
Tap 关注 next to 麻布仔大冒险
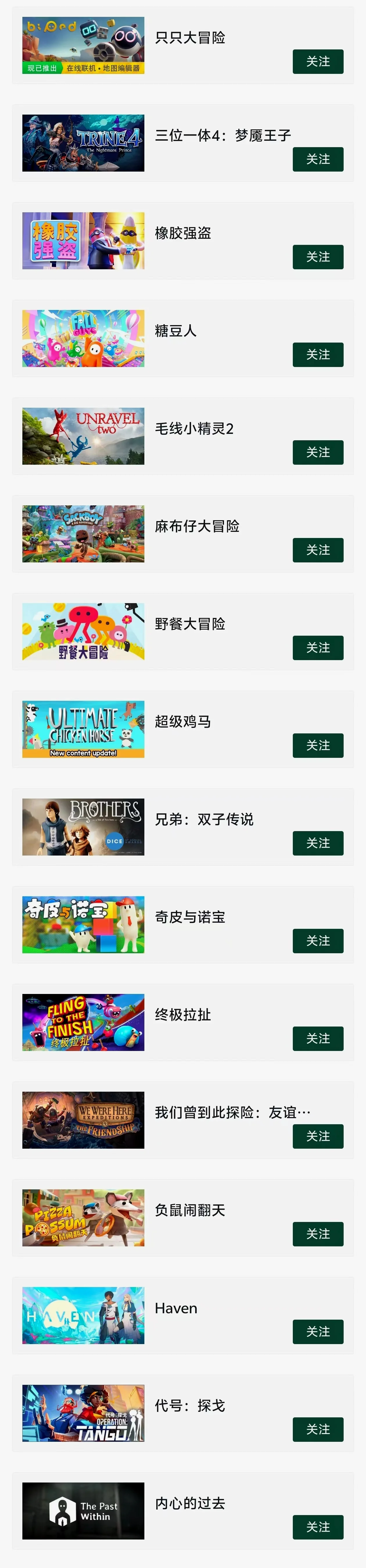(x=317, y=550)
